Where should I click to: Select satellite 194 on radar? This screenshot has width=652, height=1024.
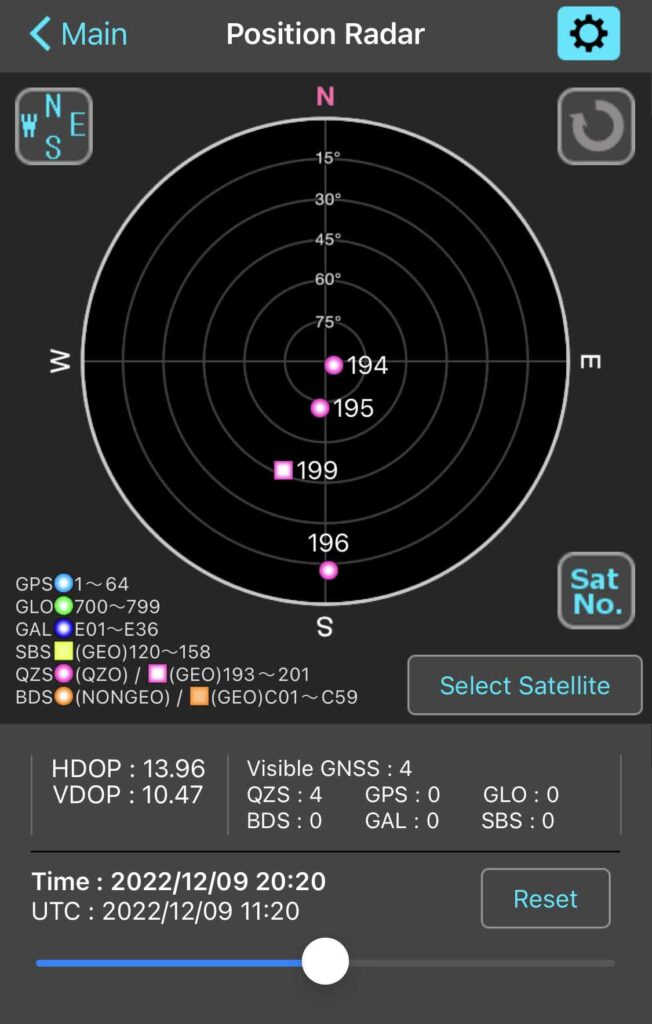point(334,365)
